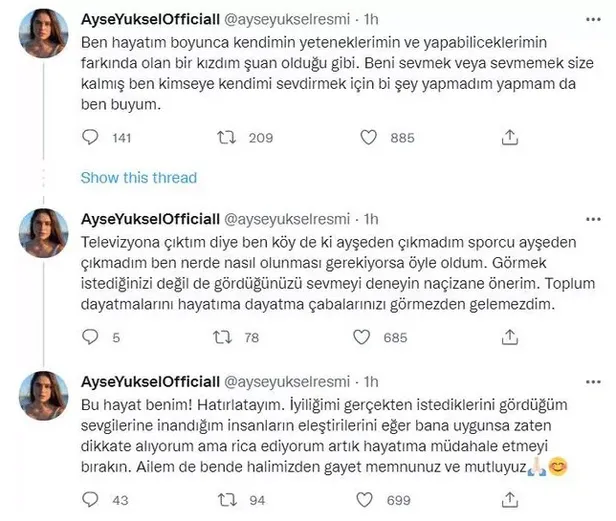Retweet the tweet with 209 retweets
616x521 pixels.
226,138
